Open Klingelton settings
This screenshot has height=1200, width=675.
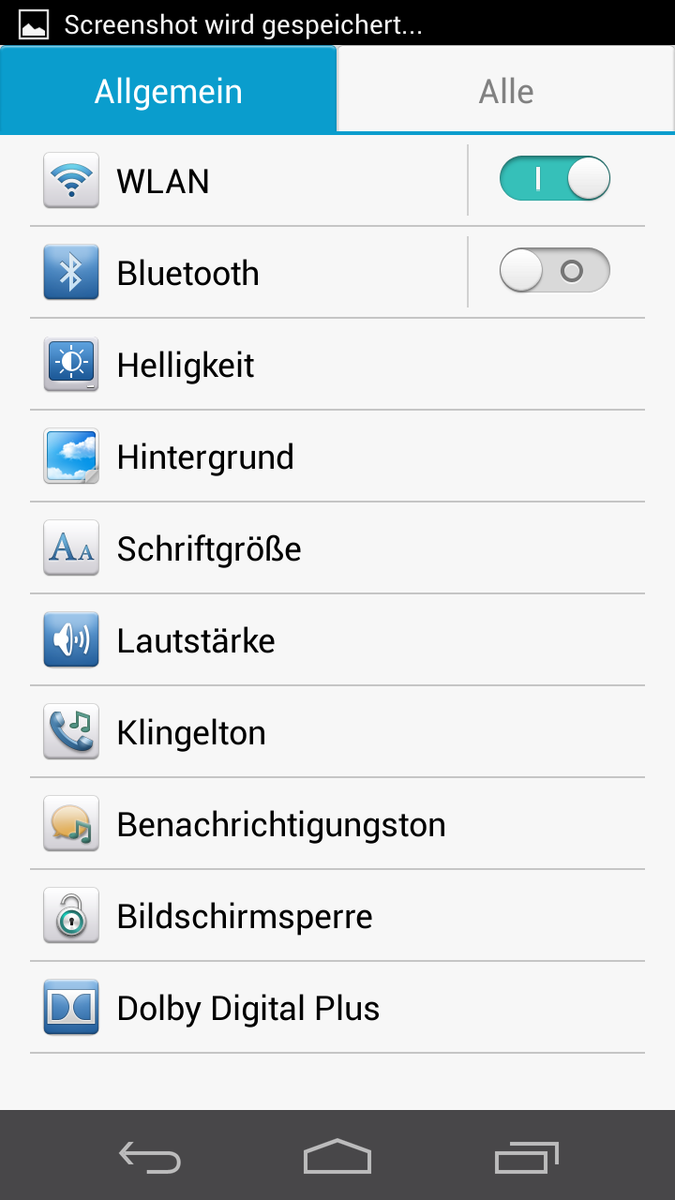click(336, 733)
